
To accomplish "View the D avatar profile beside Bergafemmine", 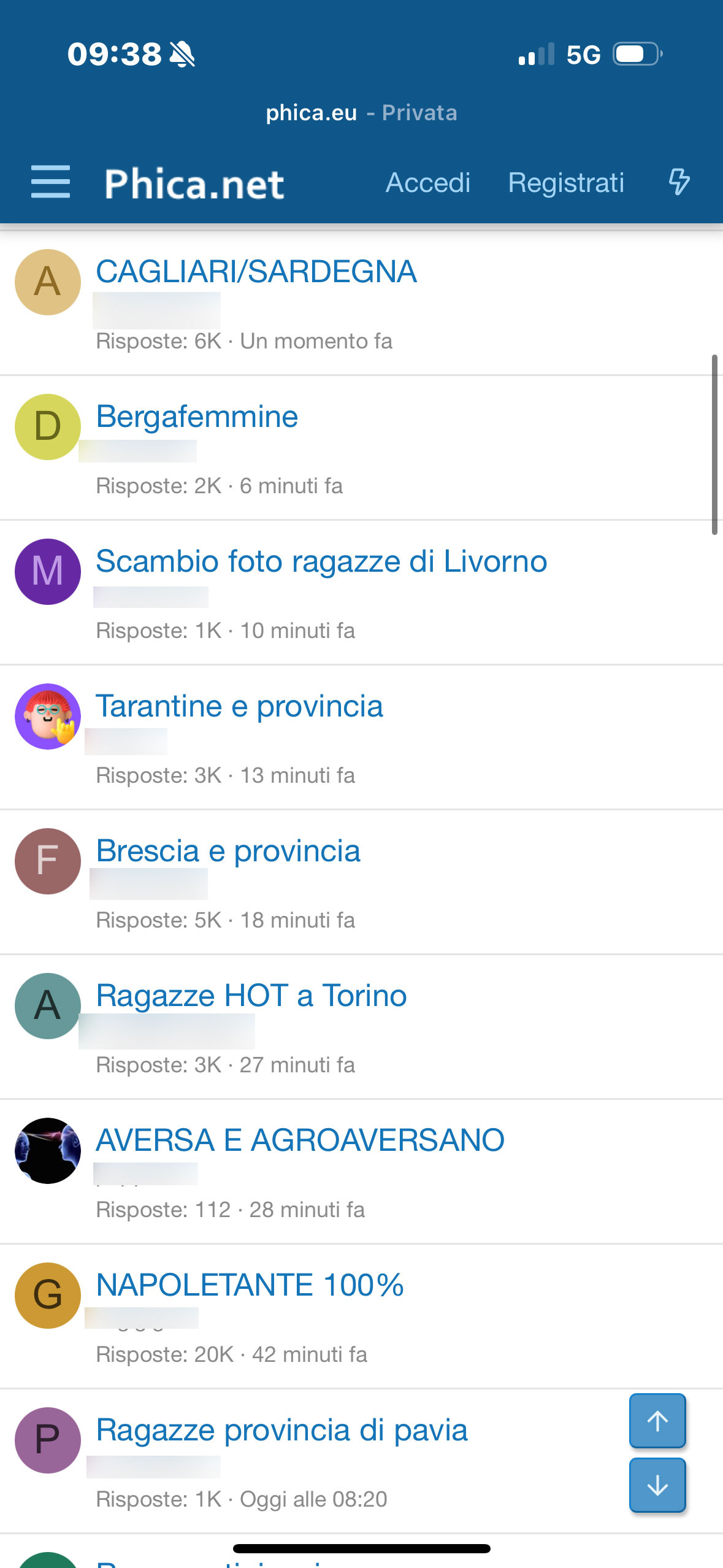I will [48, 427].
